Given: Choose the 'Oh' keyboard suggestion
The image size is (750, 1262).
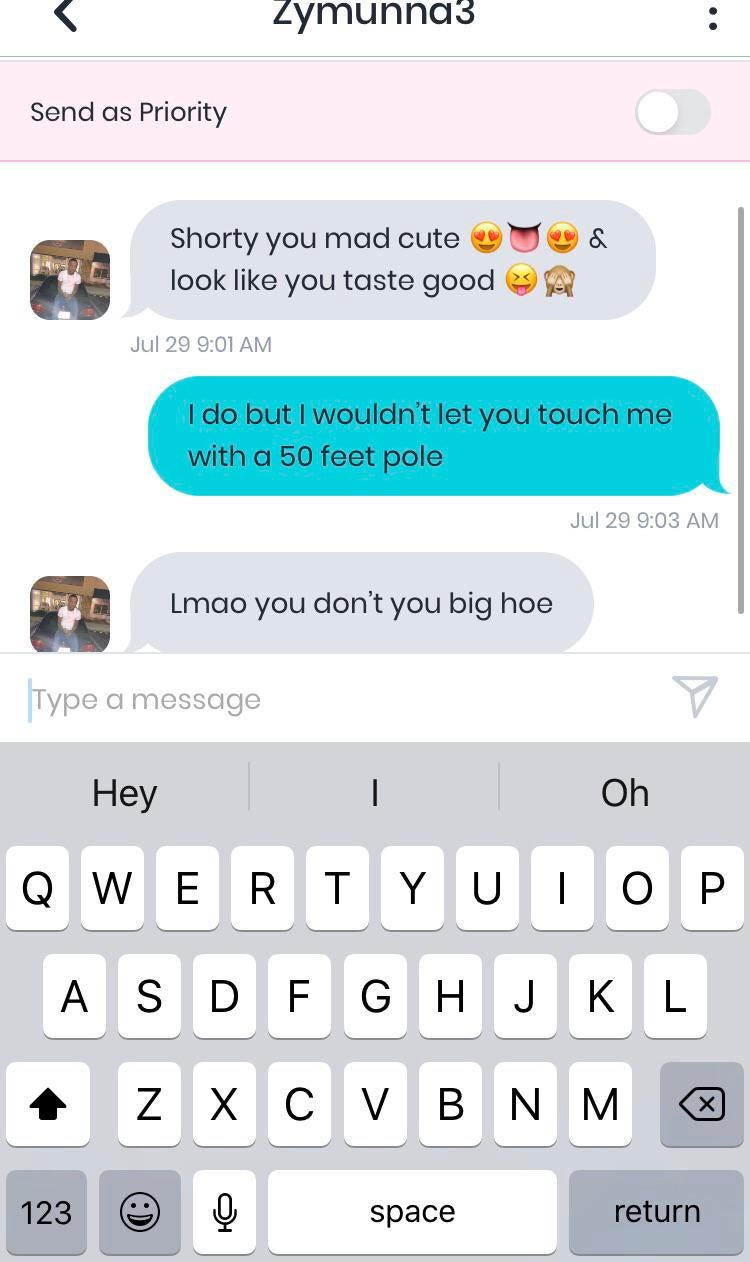Looking at the screenshot, I should 625,793.
